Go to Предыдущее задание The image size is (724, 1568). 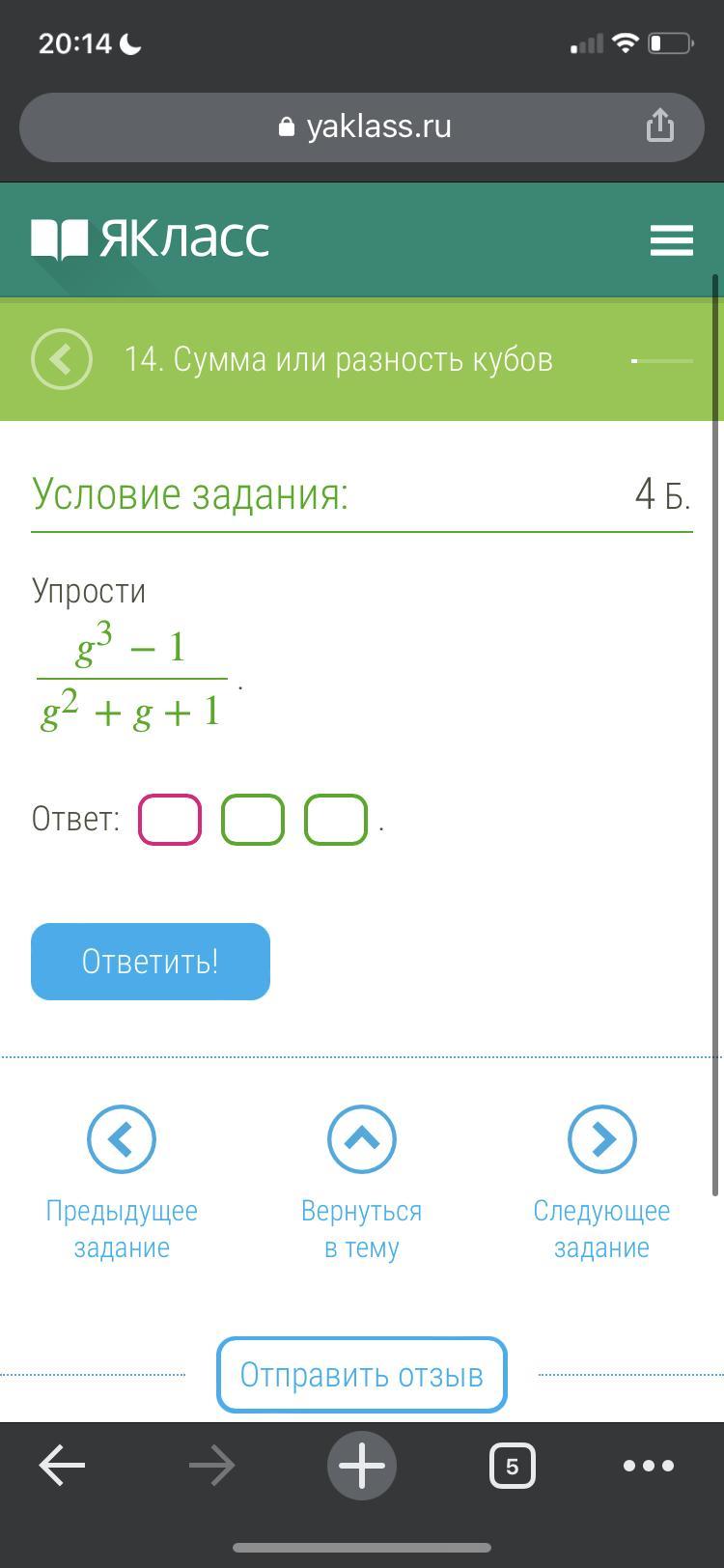coord(122,1139)
